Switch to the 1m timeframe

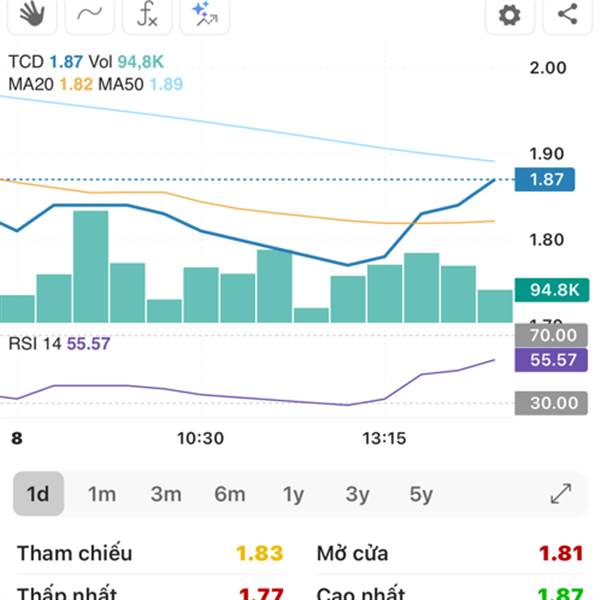[102, 494]
